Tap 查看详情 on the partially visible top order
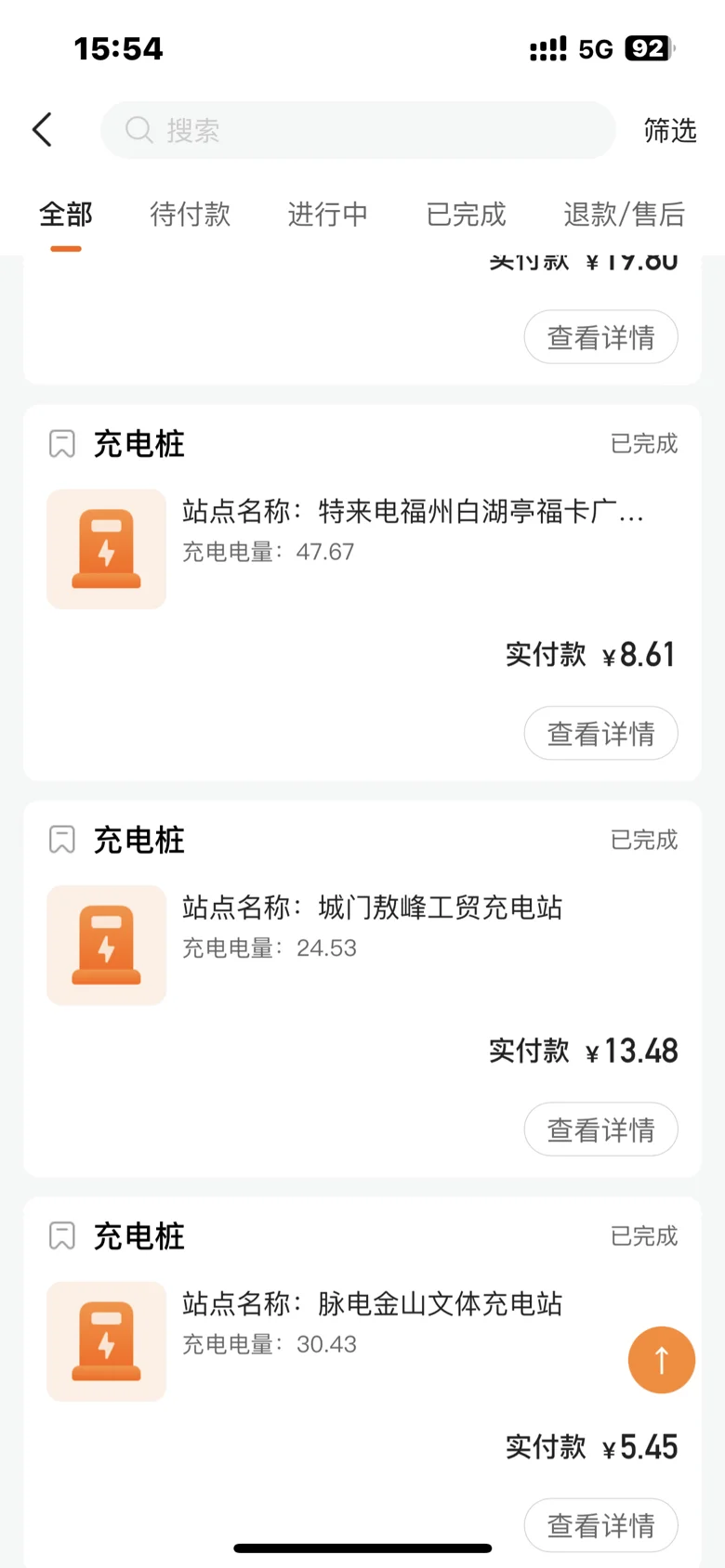Screen dimensions: 725x1568 point(601,337)
